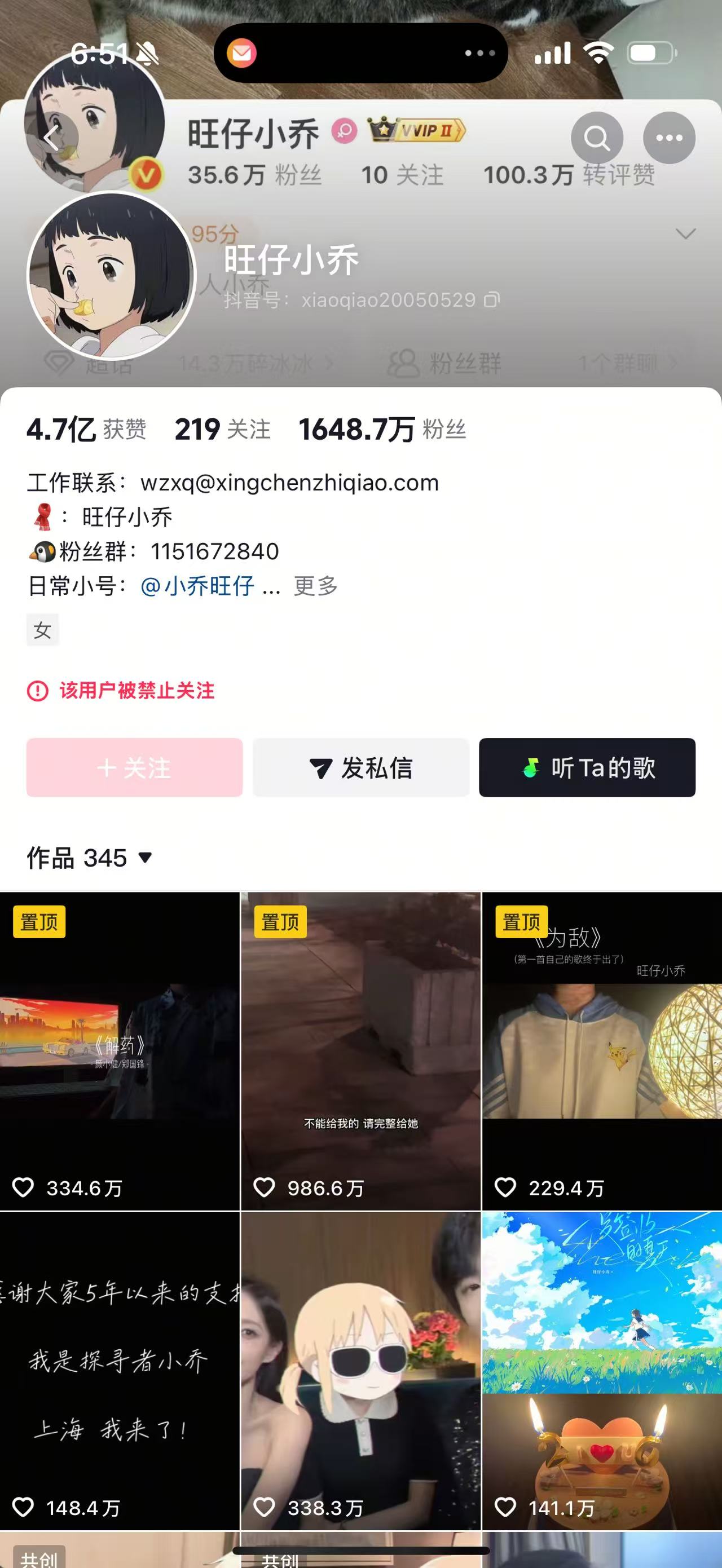Expand the bio with 更多
This screenshot has height=1568, width=722.
315,586
